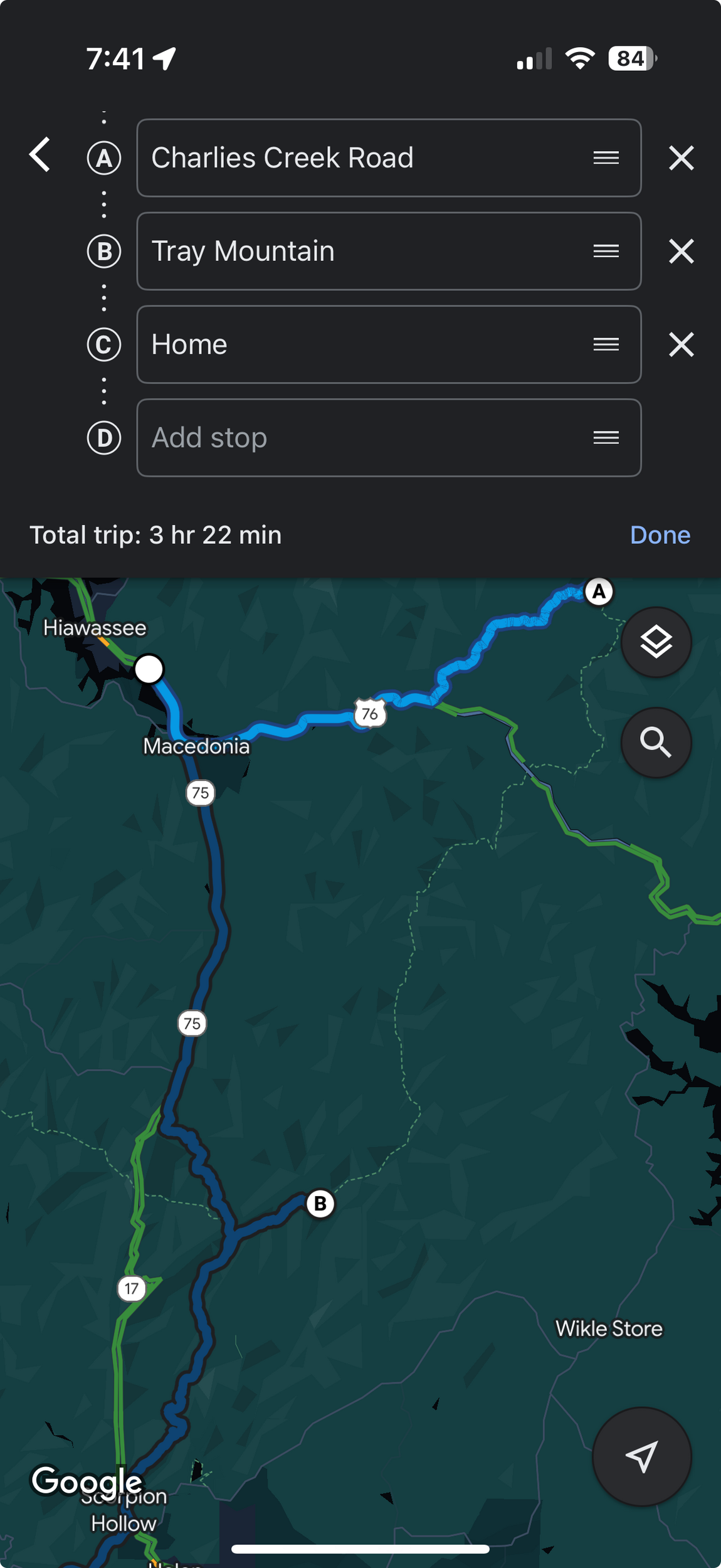Tap marker A on the map
Screen dimensions: 721x1568
tap(599, 591)
